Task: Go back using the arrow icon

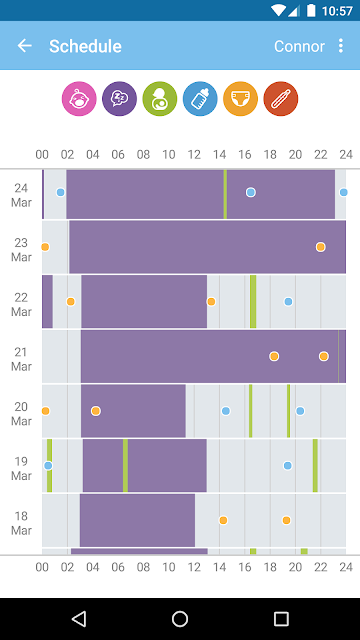Action: point(24,46)
